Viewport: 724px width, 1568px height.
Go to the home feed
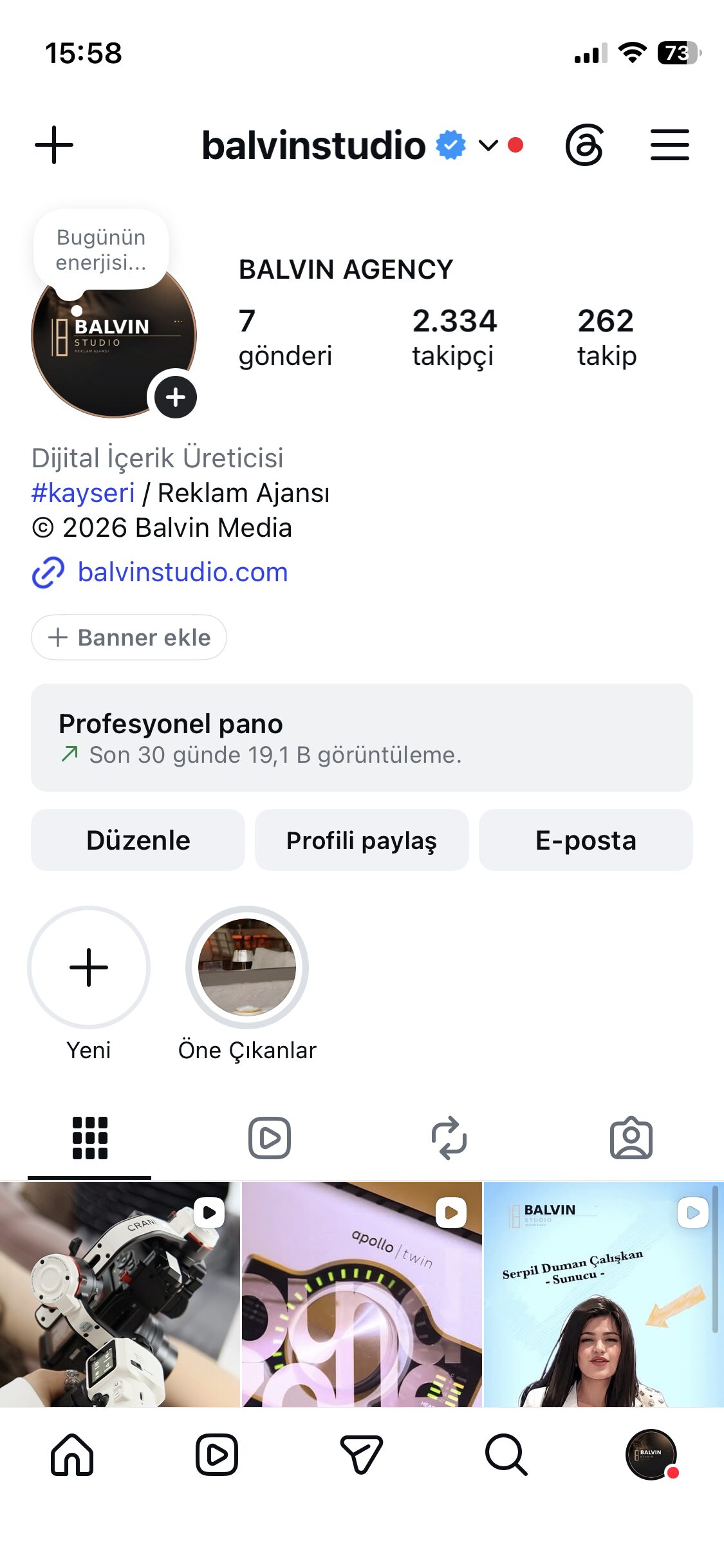72,1455
